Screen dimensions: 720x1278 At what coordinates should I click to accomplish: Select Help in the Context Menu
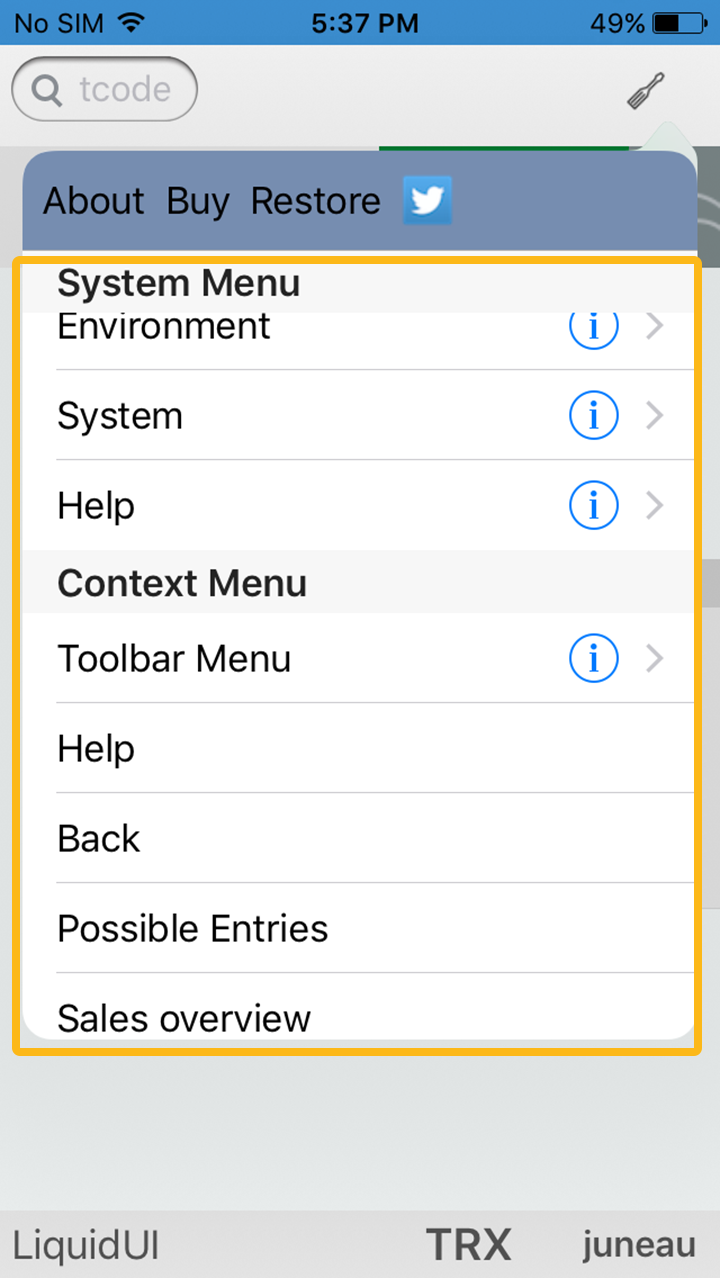[300, 749]
